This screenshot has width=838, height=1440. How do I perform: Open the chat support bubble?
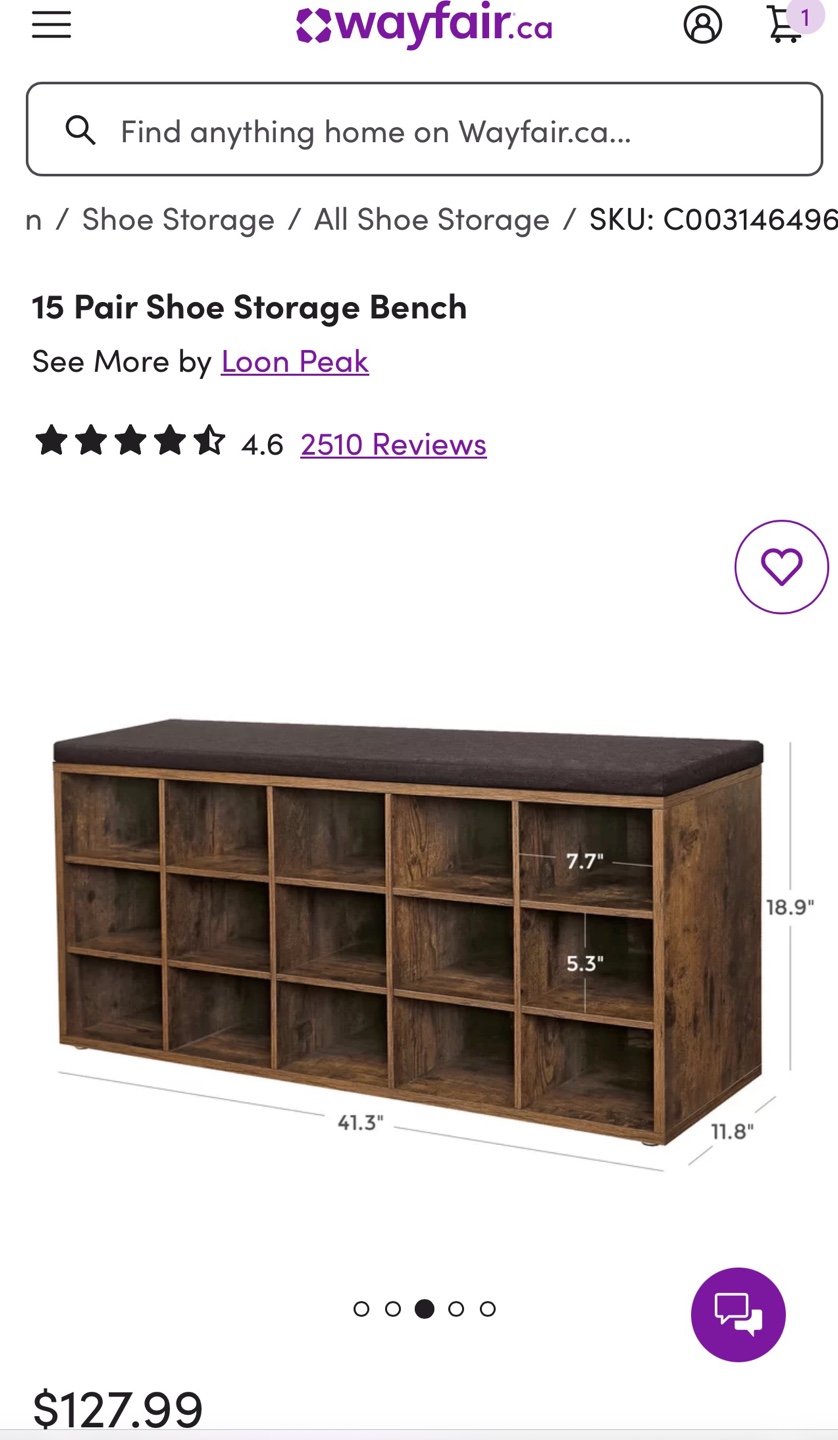(x=738, y=1314)
